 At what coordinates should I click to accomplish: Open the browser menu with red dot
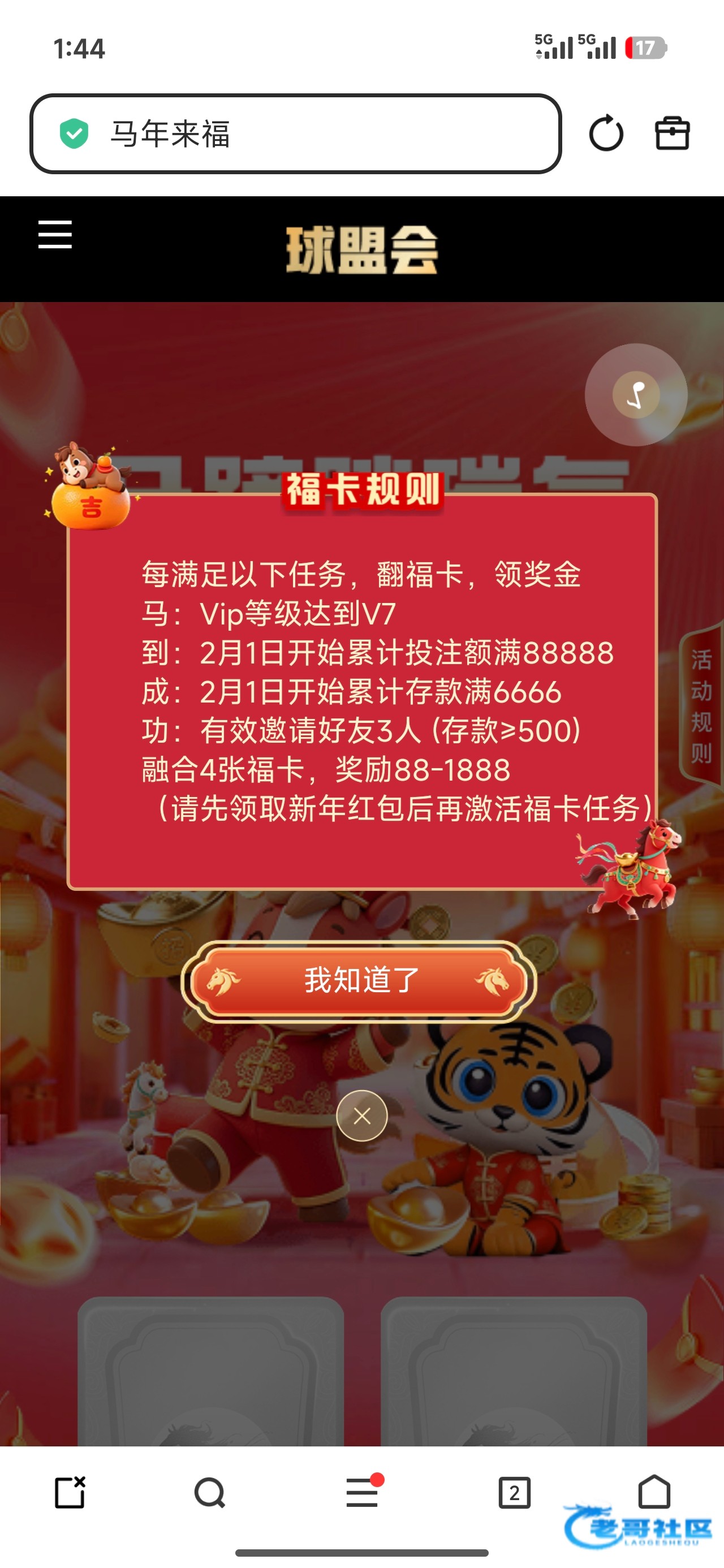pyautogui.click(x=363, y=1493)
